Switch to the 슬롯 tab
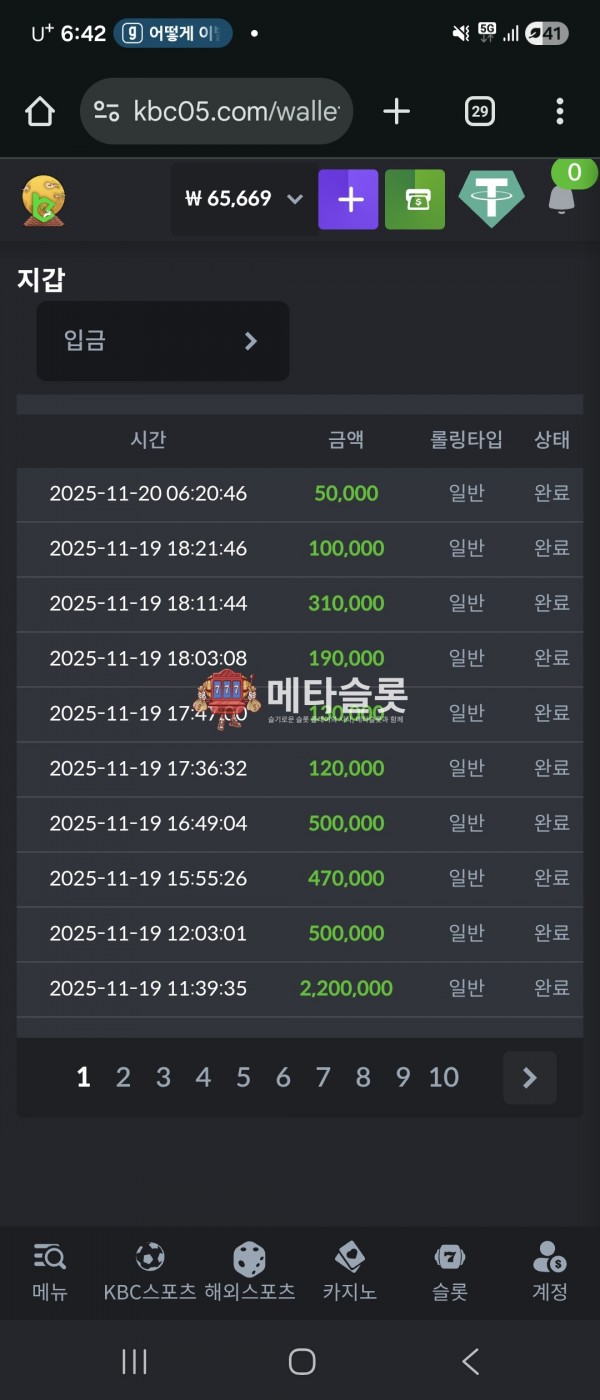 pyautogui.click(x=450, y=1272)
